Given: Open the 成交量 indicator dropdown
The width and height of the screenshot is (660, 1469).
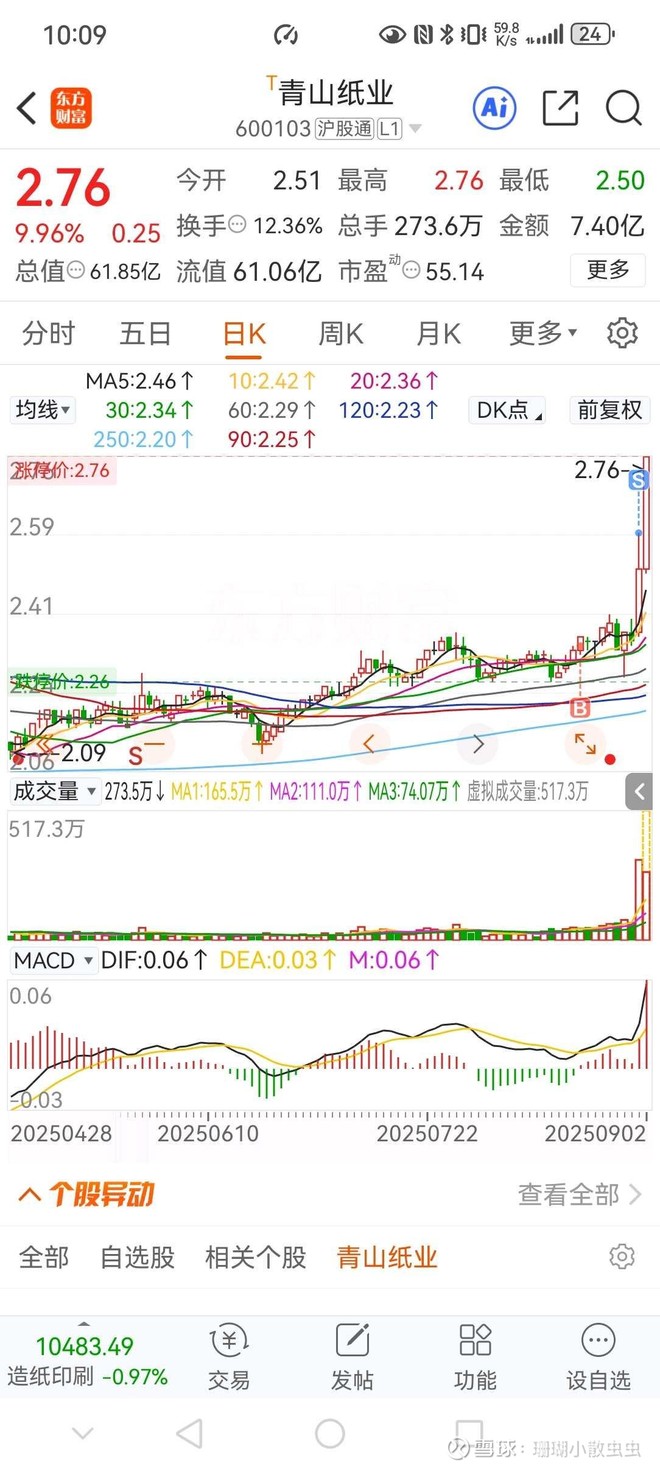Looking at the screenshot, I should click(55, 792).
